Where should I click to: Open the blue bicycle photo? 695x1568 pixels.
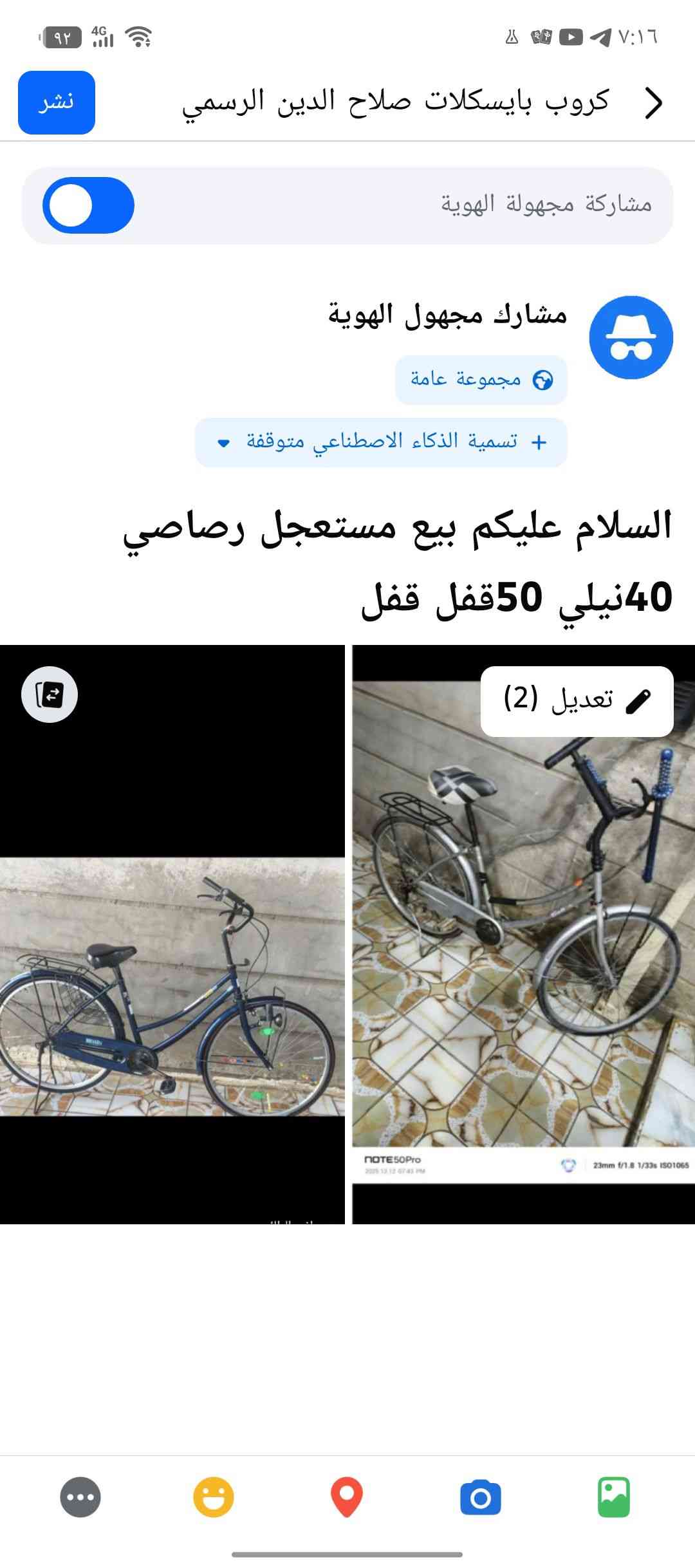pyautogui.click(x=172, y=985)
